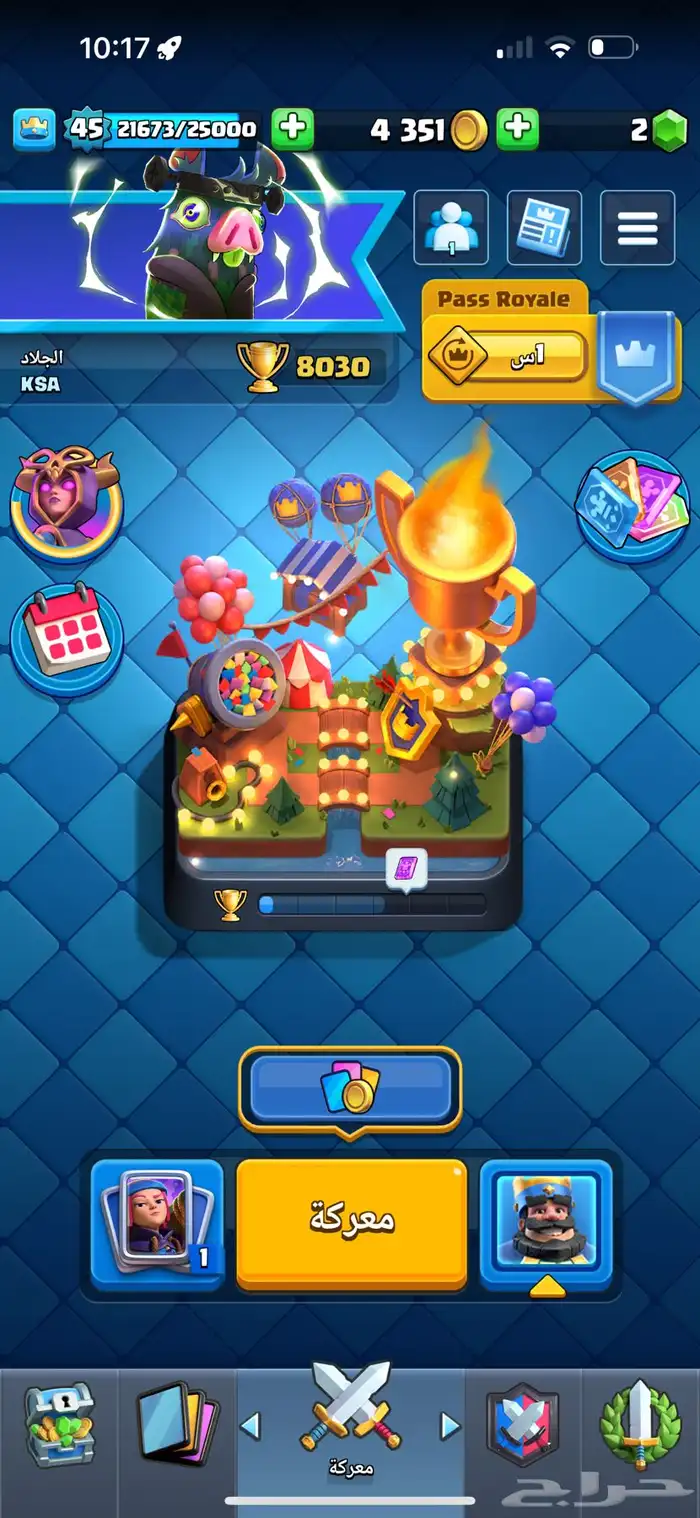Viewport: 700px width, 1518px height.
Task: Open the news feed icon
Action: 544,228
